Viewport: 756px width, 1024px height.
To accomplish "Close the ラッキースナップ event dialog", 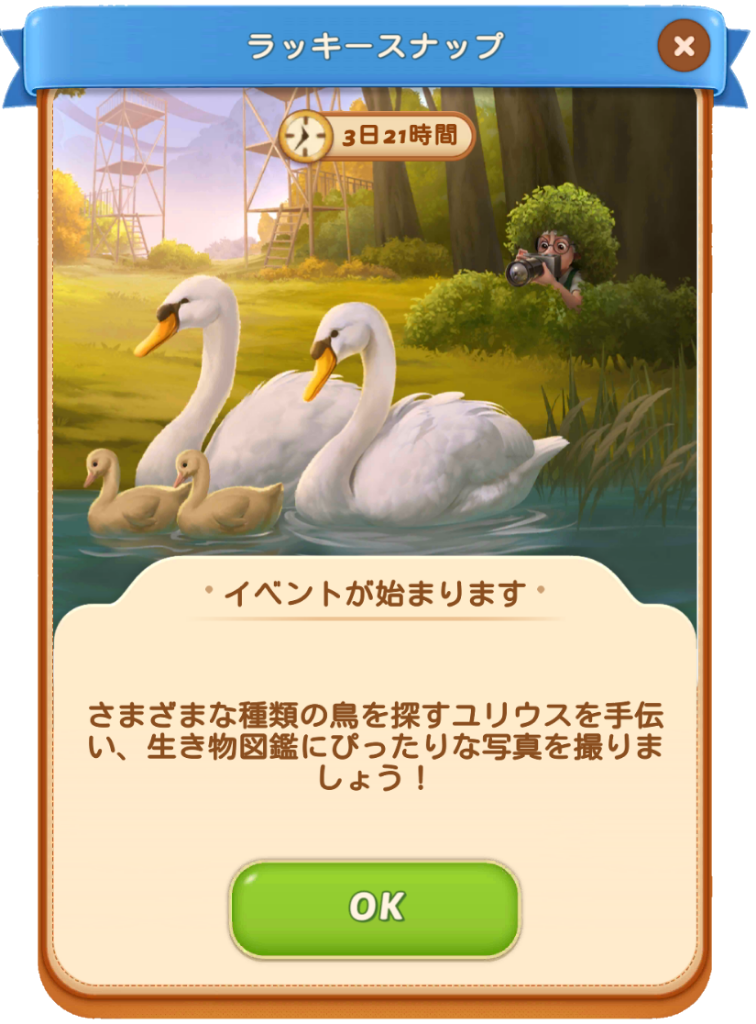I will (684, 46).
